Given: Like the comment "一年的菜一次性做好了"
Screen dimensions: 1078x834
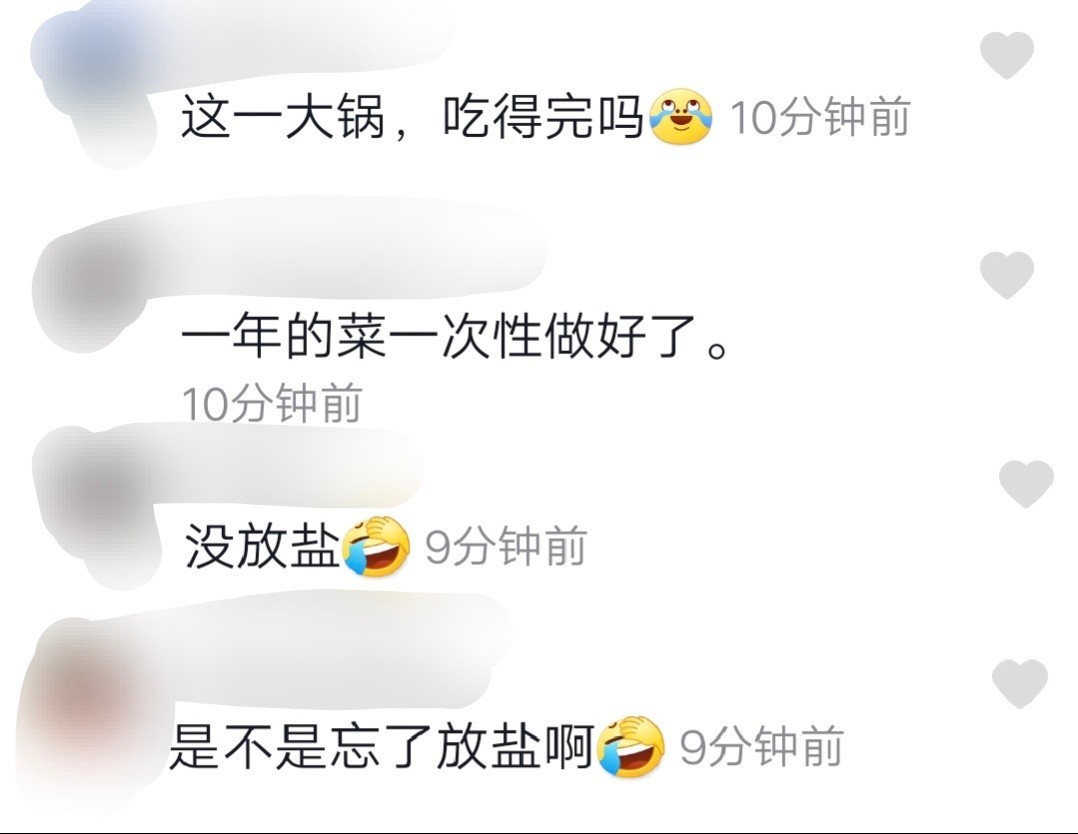Looking at the screenshot, I should pyautogui.click(x=1006, y=275).
